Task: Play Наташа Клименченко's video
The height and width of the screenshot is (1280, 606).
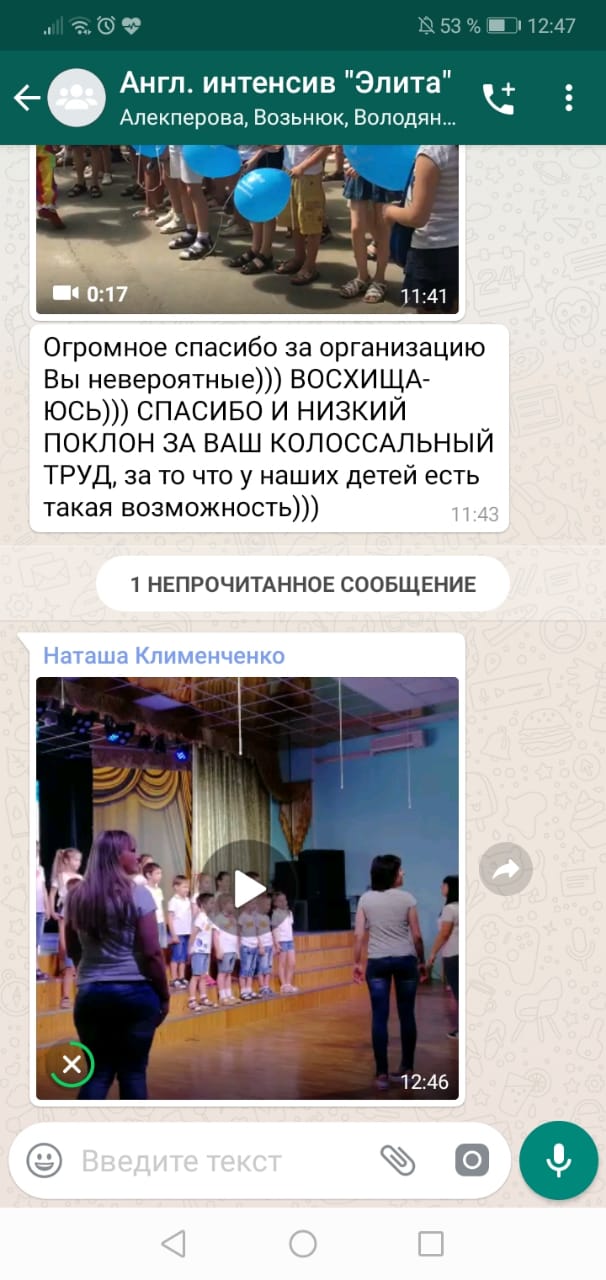Action: click(248, 888)
